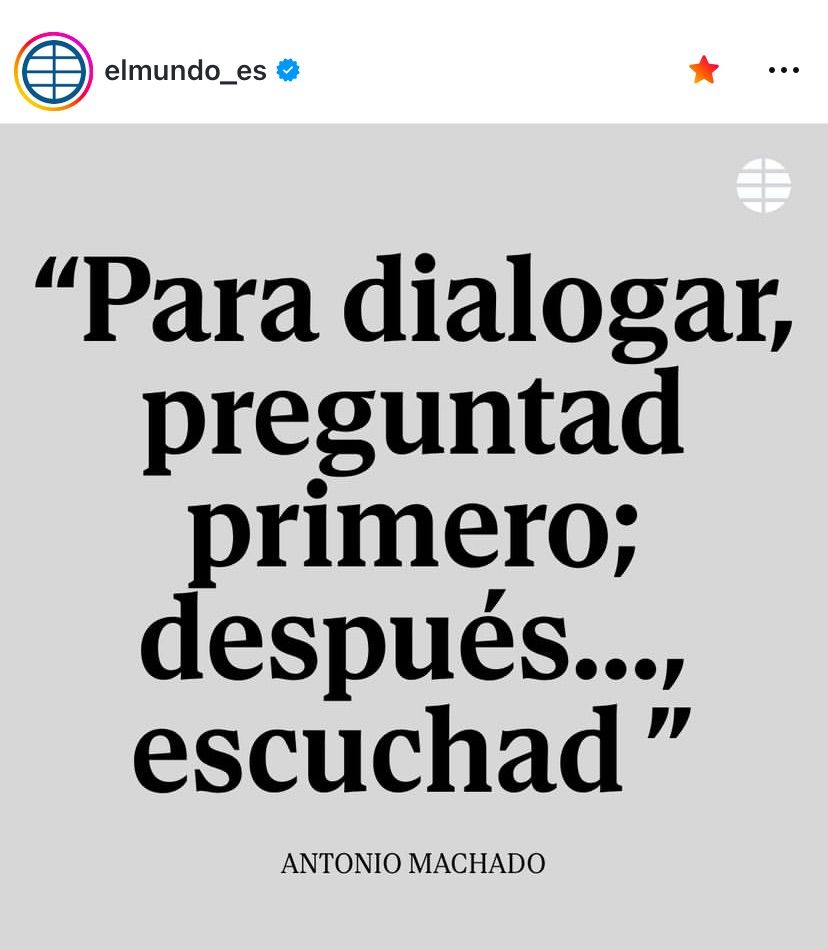828x950 pixels.
Task: Open the elmundo_es username profile
Action: [185, 71]
